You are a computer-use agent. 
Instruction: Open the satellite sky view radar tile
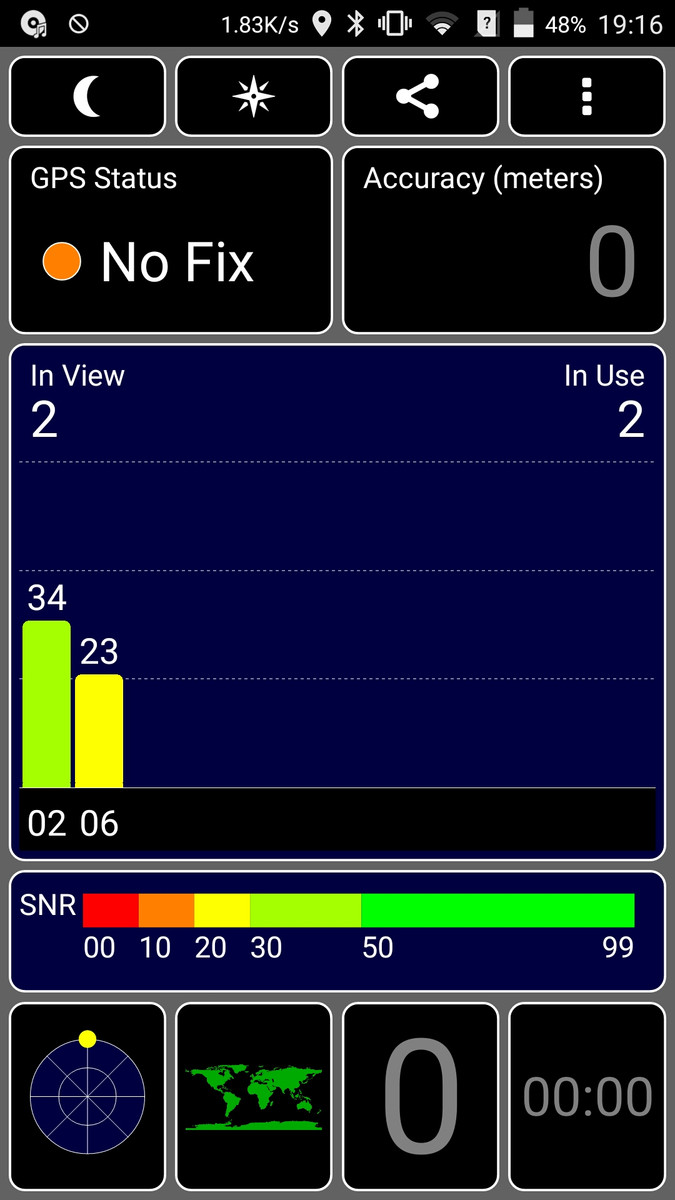pyautogui.click(x=87, y=1096)
